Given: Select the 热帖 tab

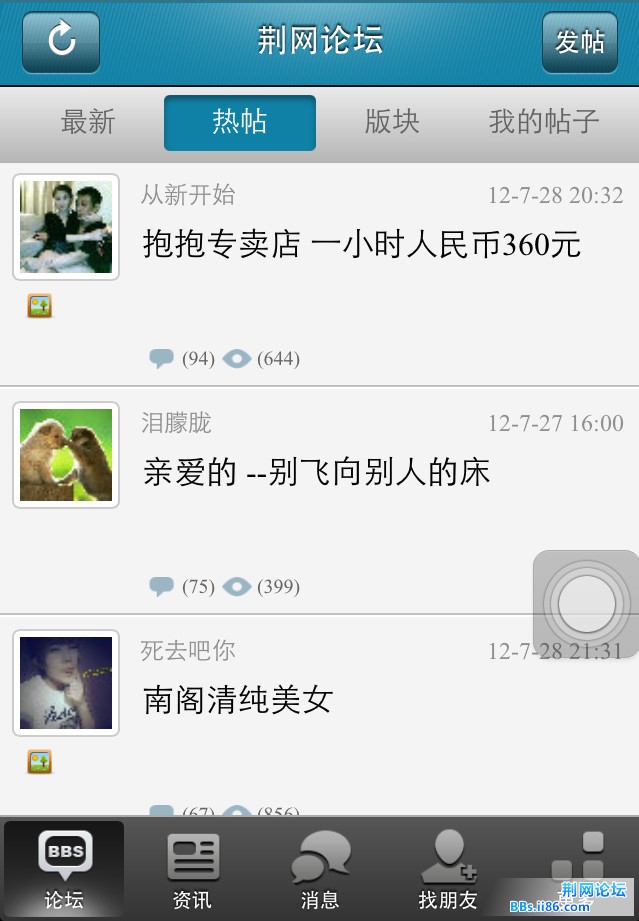Looking at the screenshot, I should pyautogui.click(x=240, y=122).
